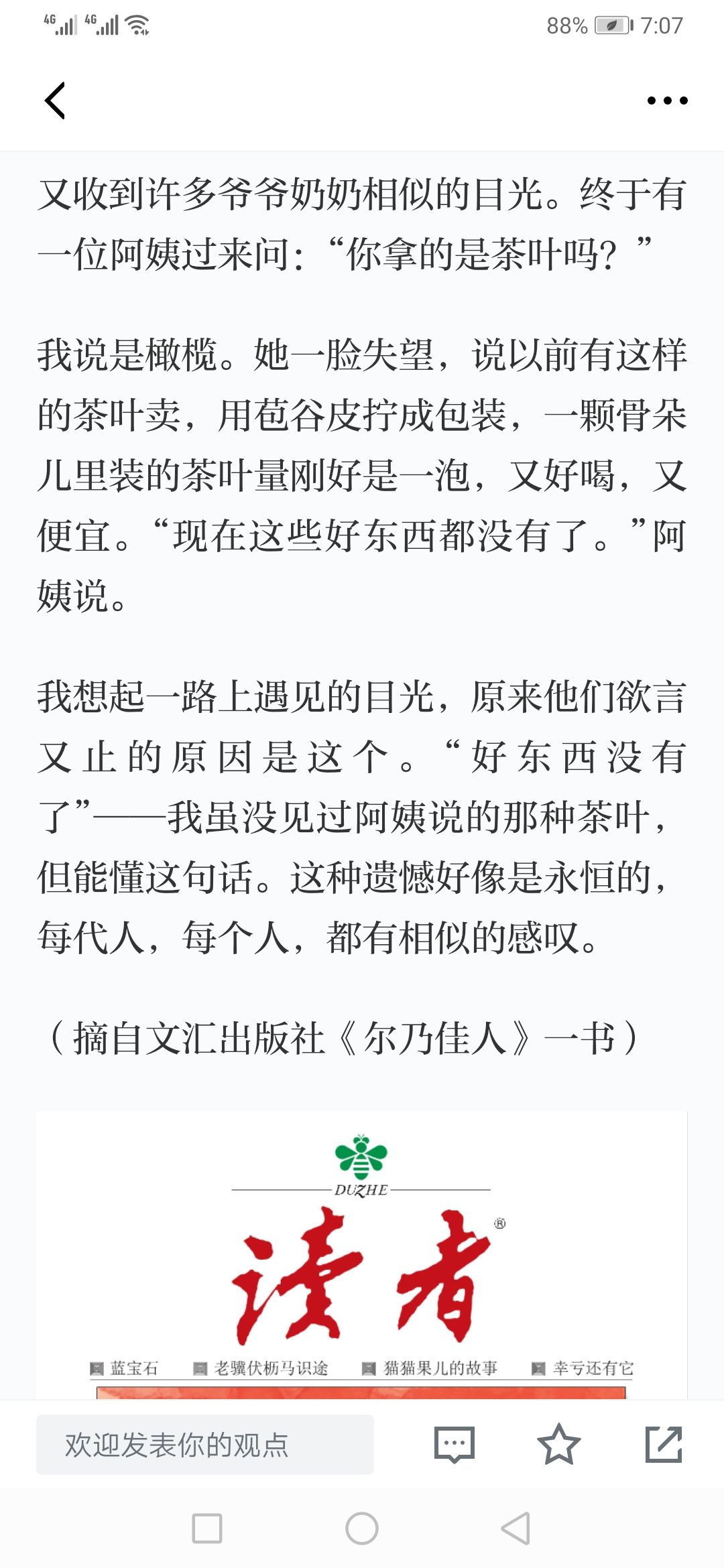
Task: Open the article's comments
Action: click(455, 1445)
